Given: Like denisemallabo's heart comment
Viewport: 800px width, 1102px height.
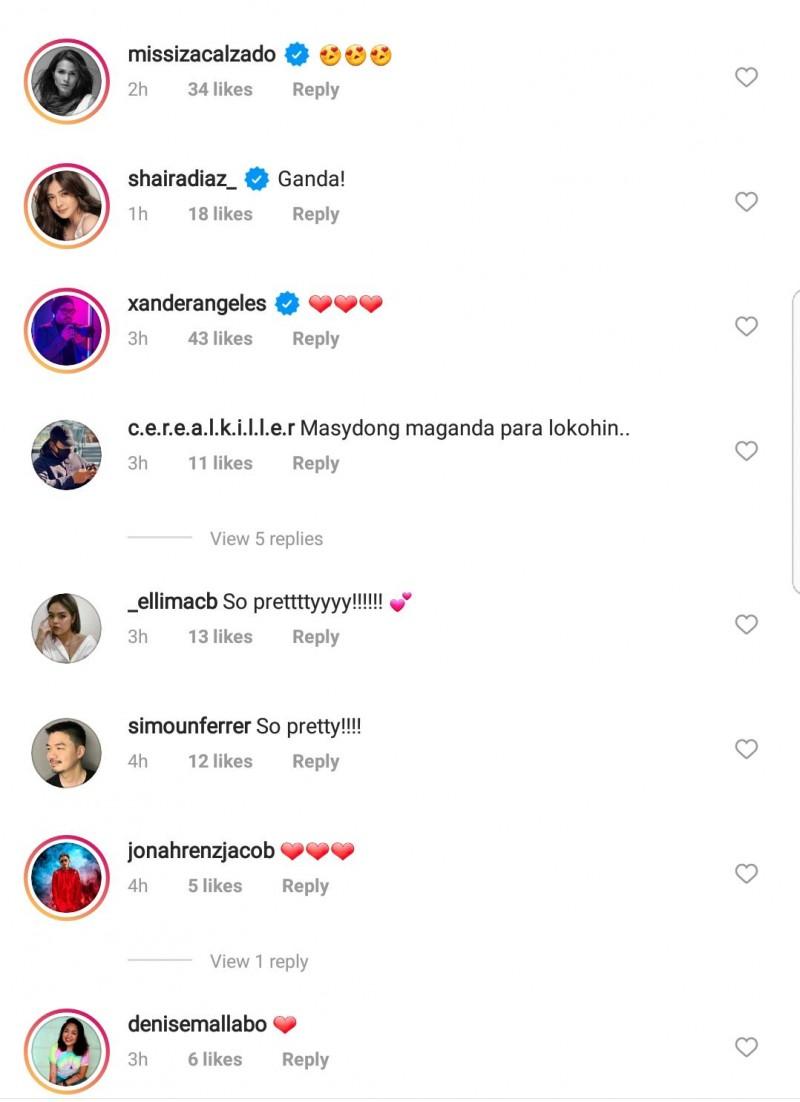Looking at the screenshot, I should (x=746, y=1047).
